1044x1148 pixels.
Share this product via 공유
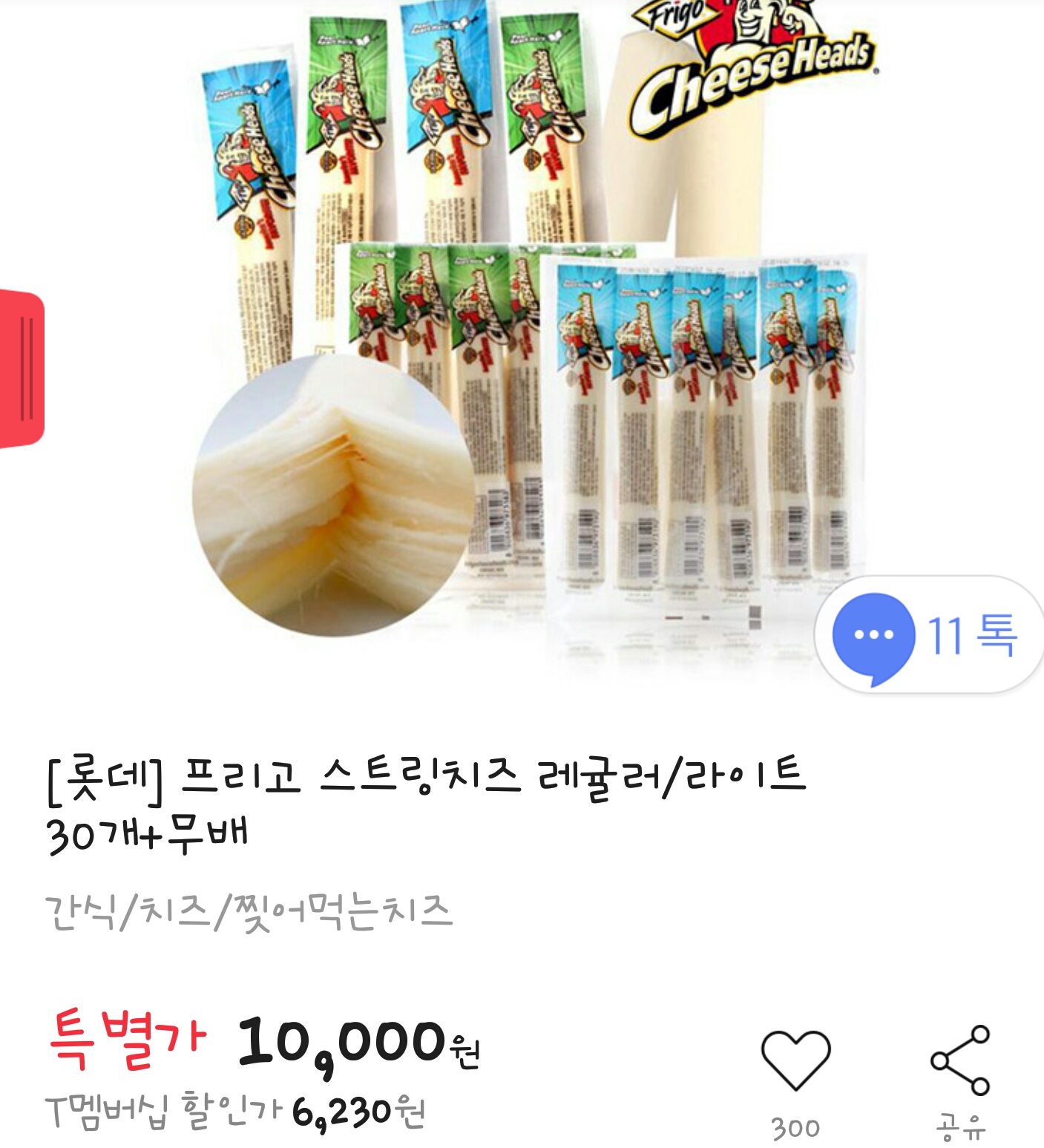pos(960,1061)
